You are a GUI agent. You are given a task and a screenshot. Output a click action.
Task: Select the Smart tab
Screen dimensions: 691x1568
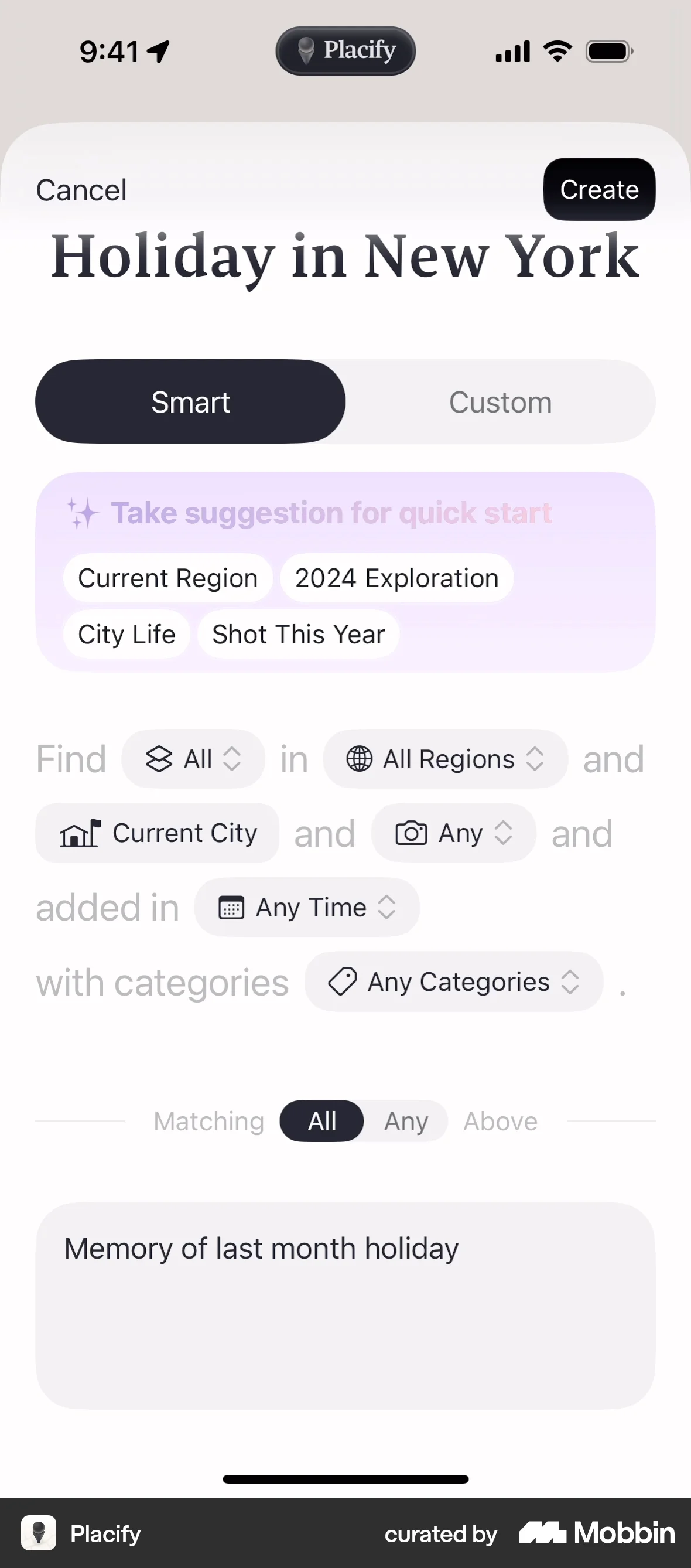[x=190, y=401]
